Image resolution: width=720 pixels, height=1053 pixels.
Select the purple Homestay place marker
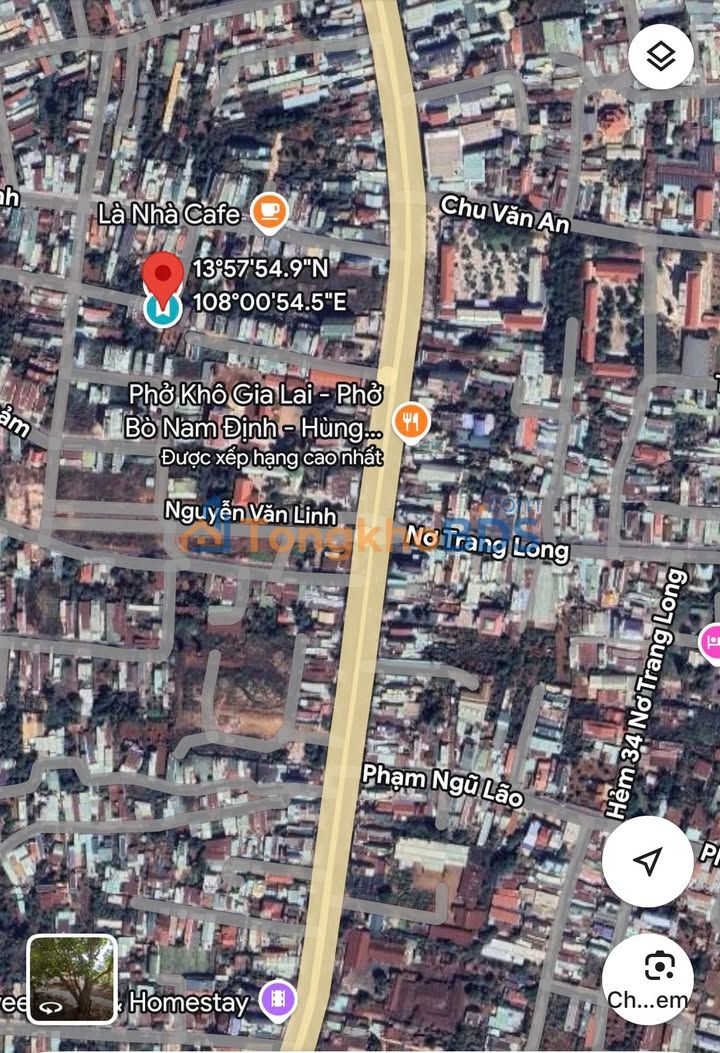[x=278, y=998]
